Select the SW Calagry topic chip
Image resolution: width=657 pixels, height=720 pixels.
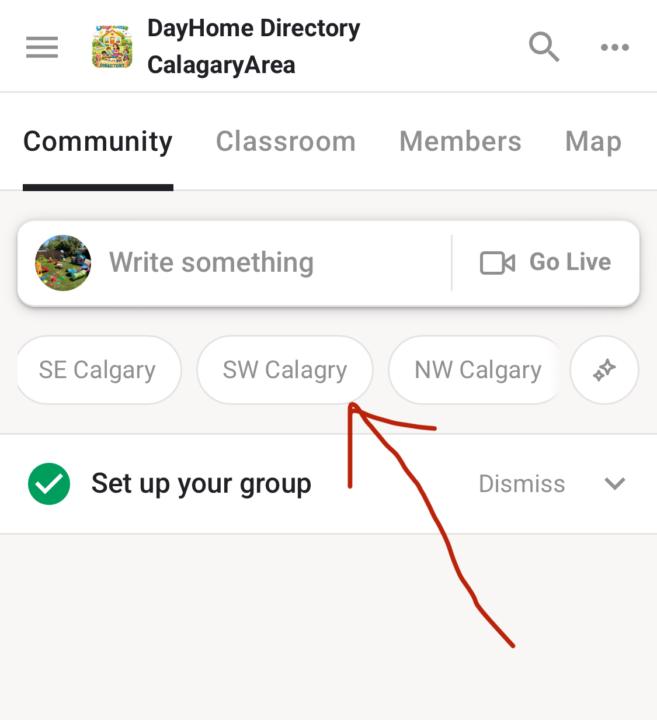[284, 370]
